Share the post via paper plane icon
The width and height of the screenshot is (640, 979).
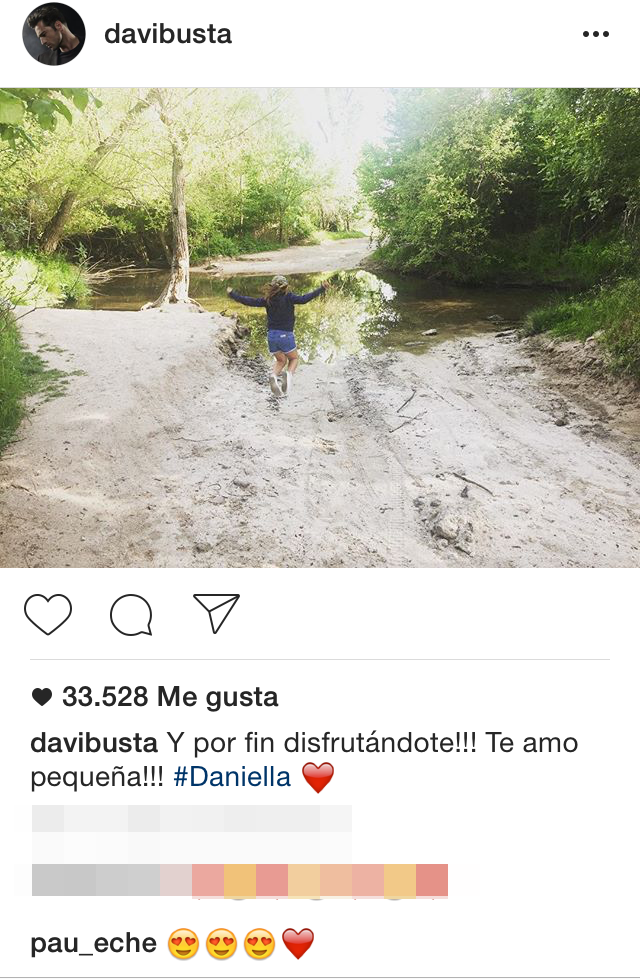coord(215,613)
